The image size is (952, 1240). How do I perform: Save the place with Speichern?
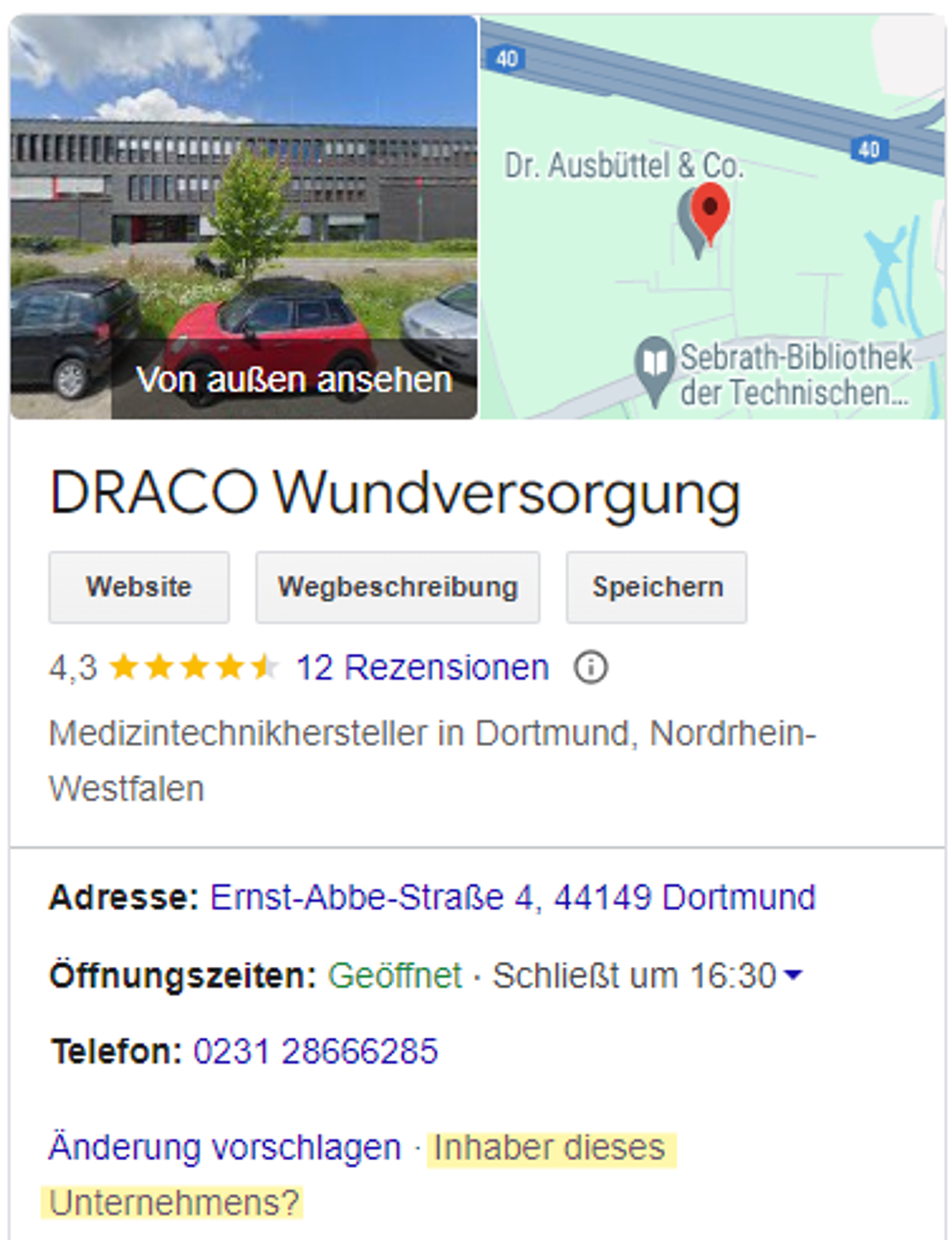click(656, 587)
